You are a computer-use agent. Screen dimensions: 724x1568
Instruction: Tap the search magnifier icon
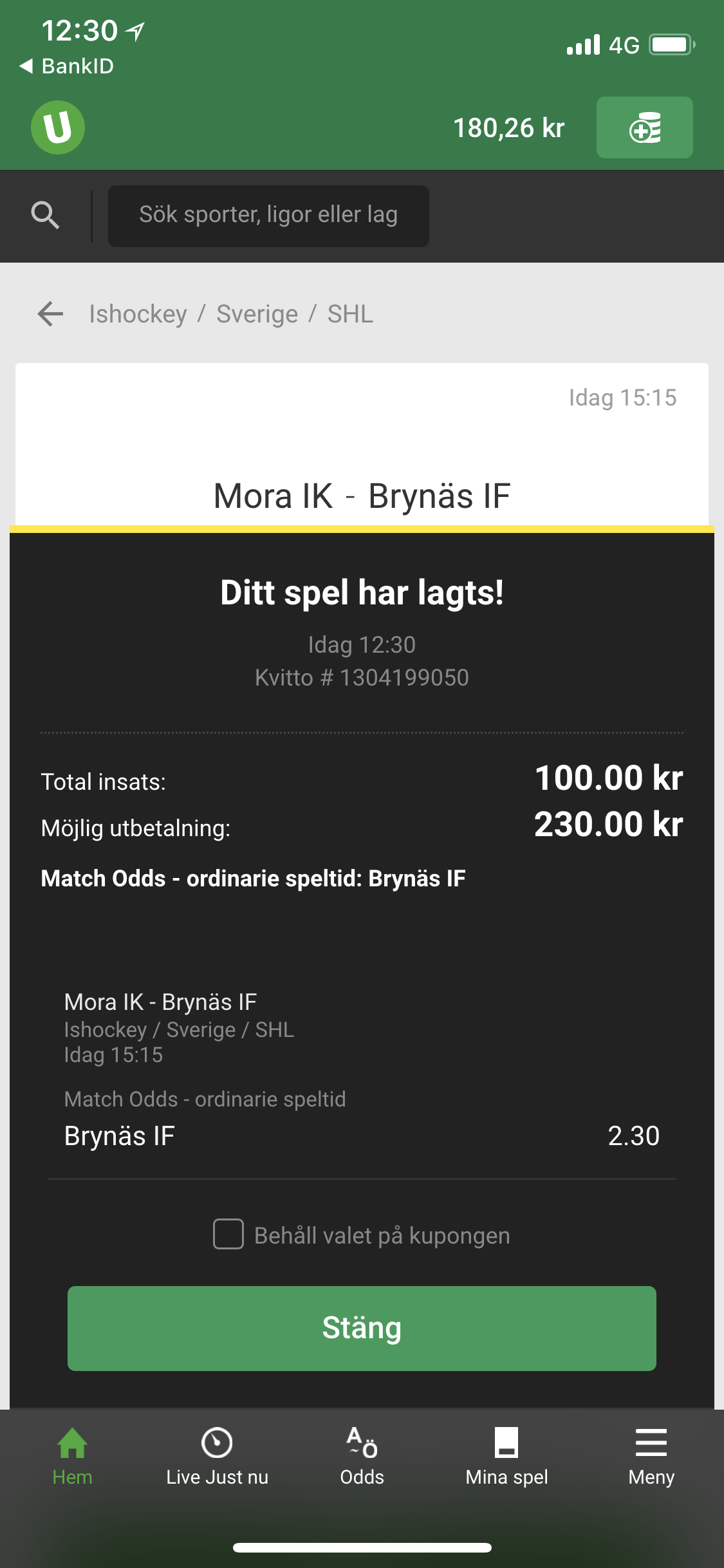45,215
